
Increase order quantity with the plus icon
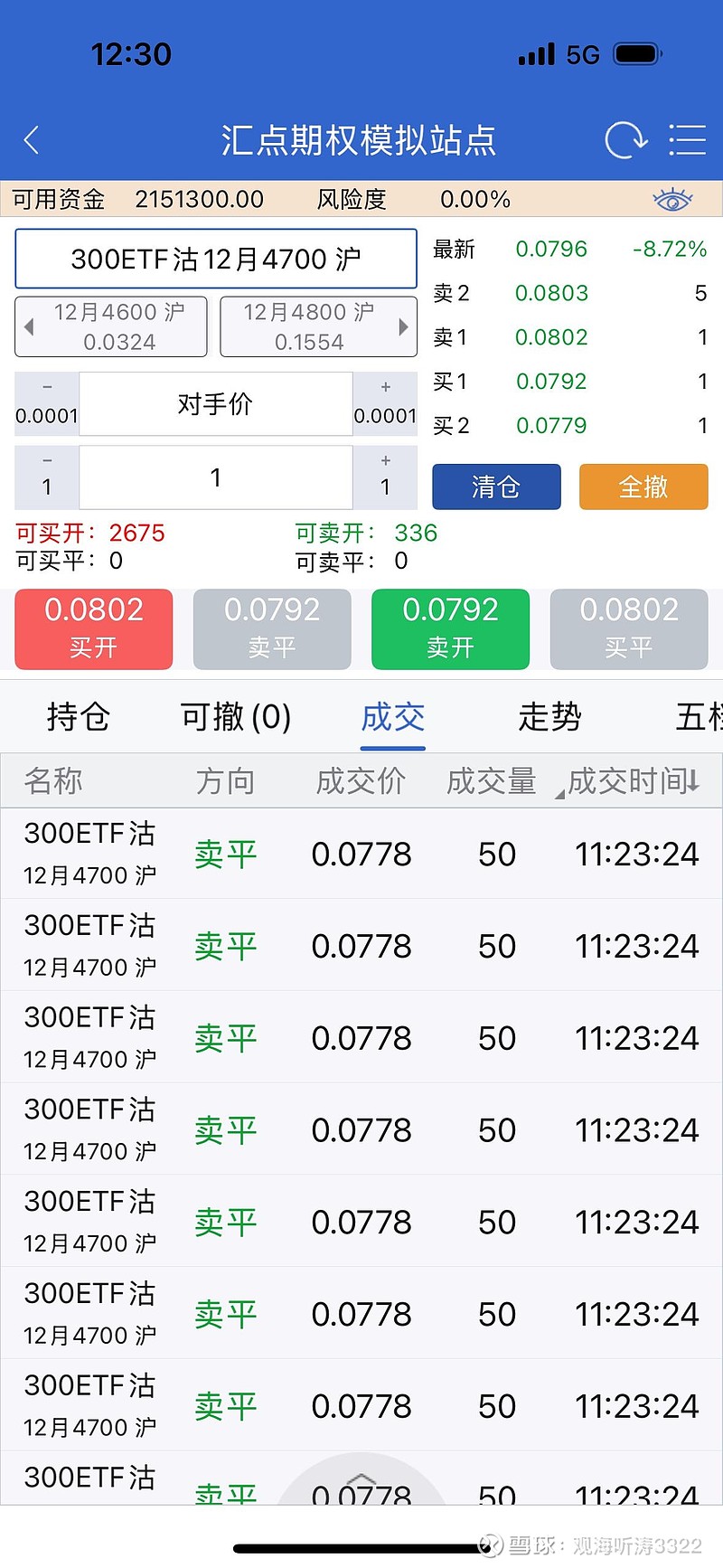click(386, 477)
